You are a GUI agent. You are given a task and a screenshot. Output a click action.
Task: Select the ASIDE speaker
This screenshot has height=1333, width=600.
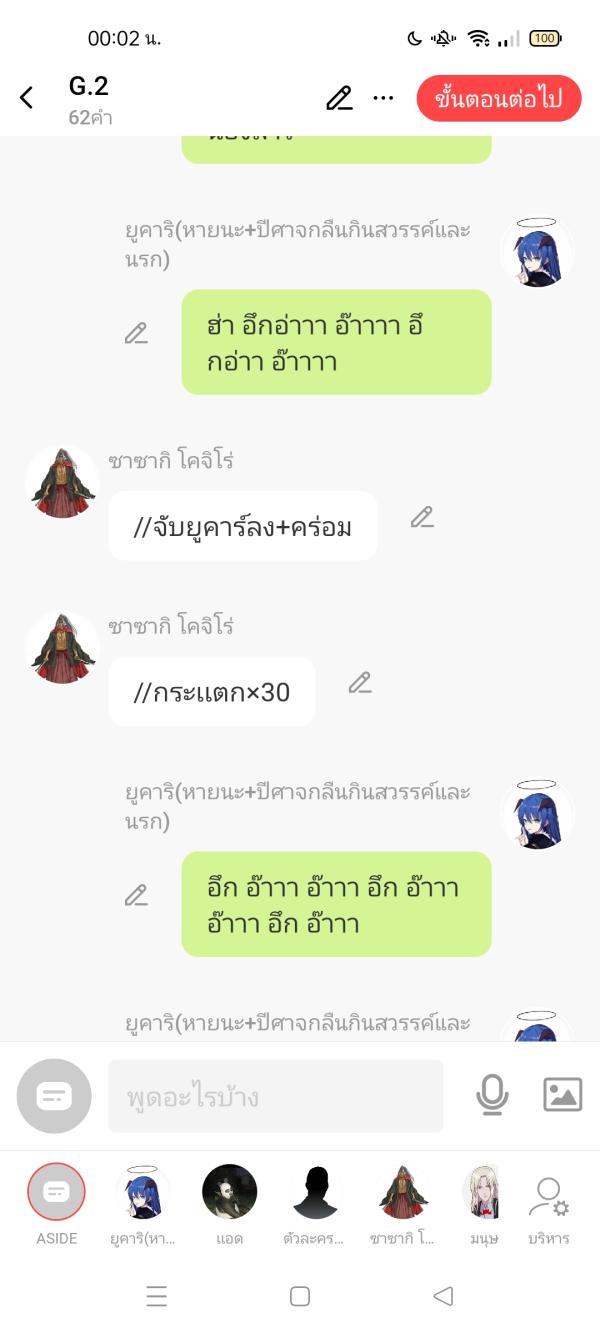57,1192
